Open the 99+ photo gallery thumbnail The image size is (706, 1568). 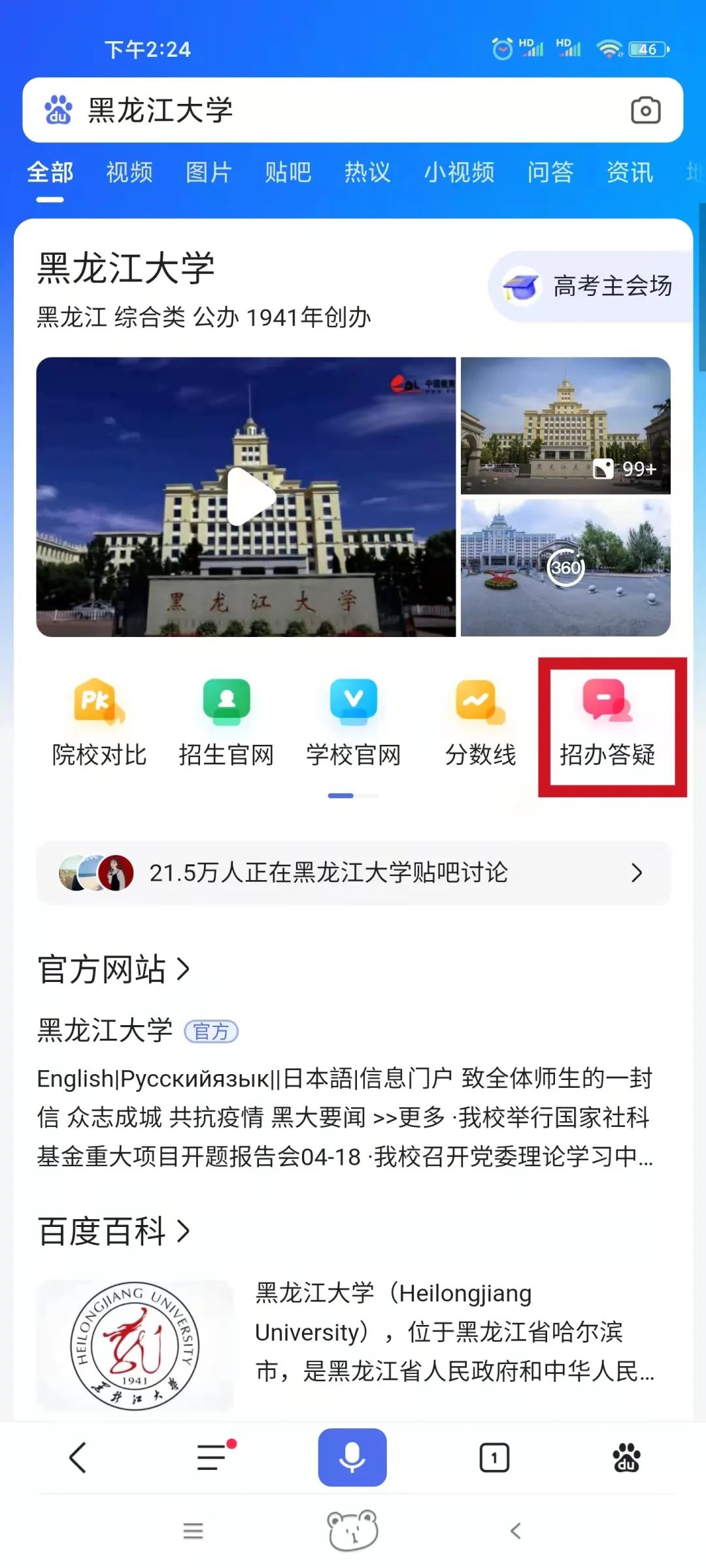pos(565,425)
